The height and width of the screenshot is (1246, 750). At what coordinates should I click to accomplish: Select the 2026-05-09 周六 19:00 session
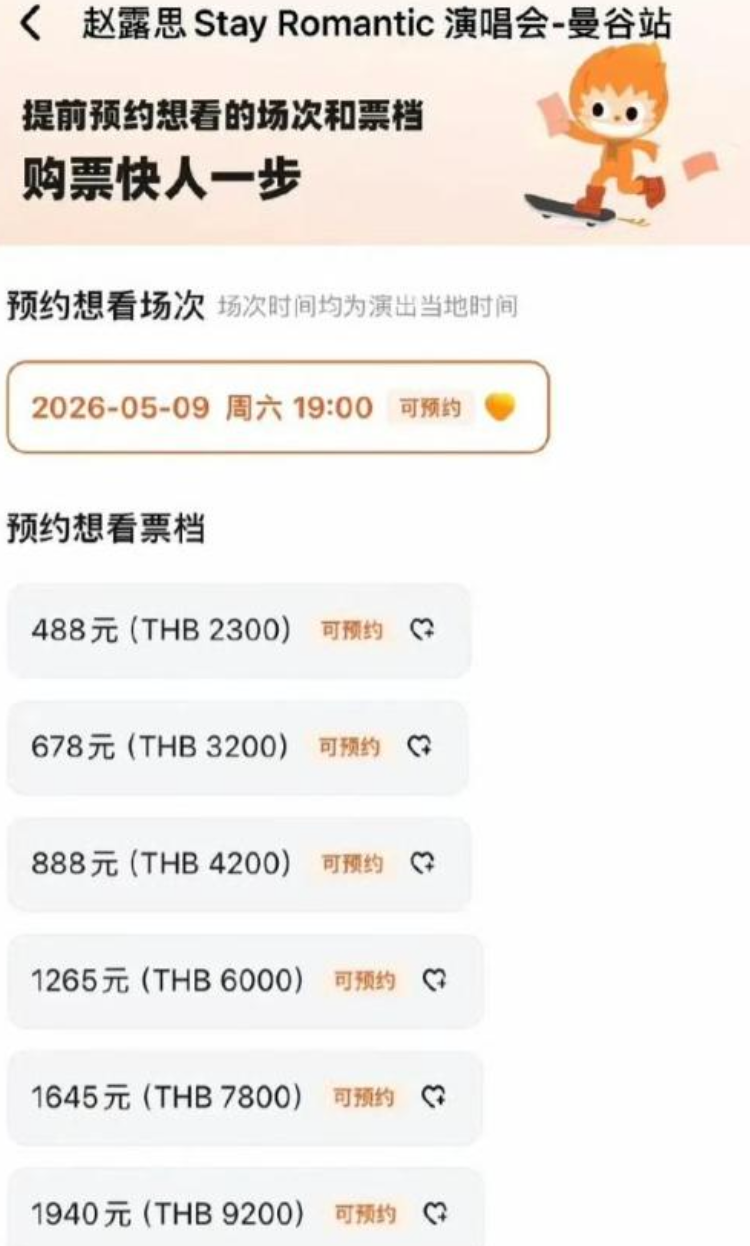click(x=277, y=408)
